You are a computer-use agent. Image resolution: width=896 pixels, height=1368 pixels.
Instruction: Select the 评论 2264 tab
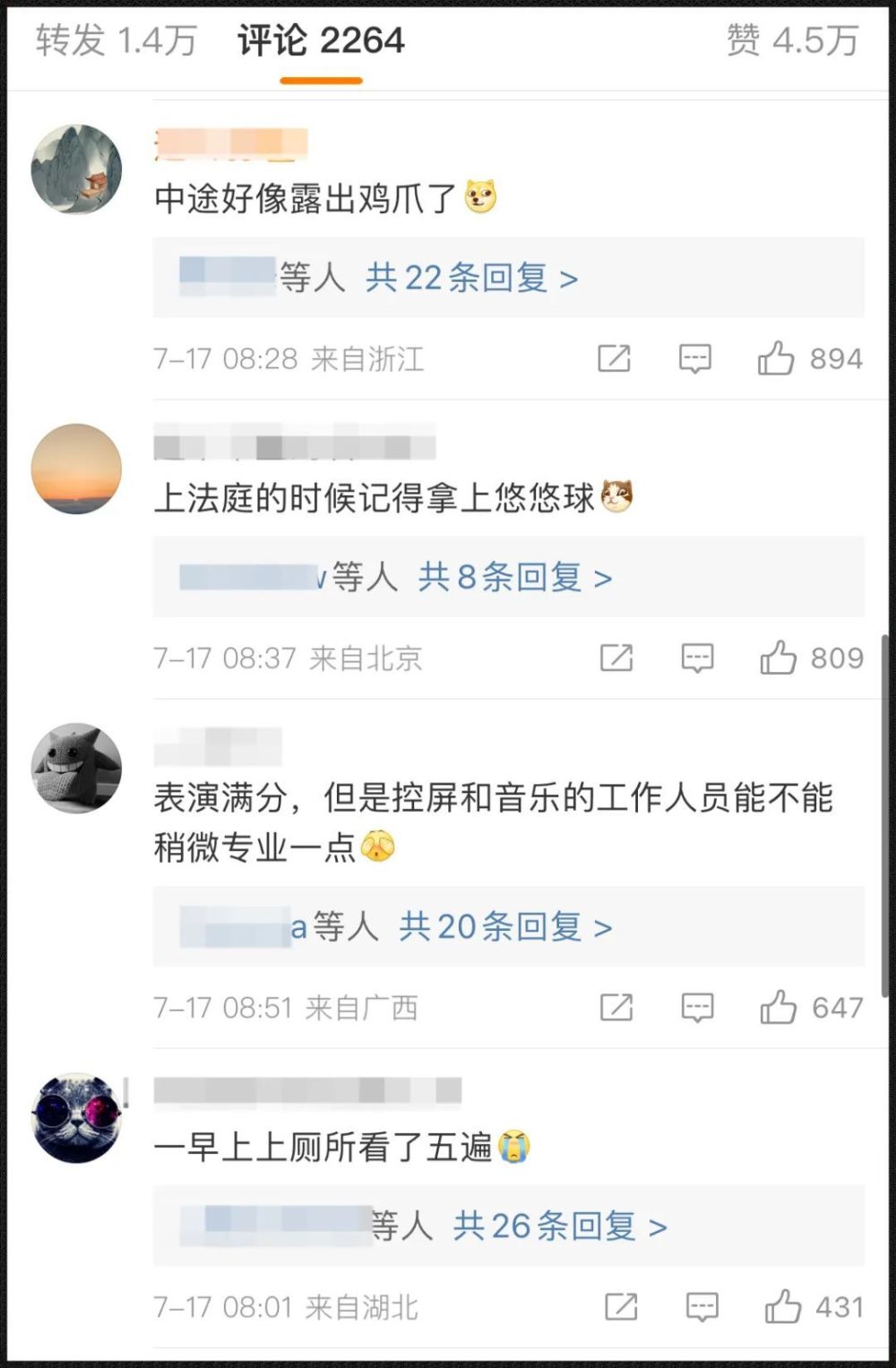pyautogui.click(x=321, y=41)
